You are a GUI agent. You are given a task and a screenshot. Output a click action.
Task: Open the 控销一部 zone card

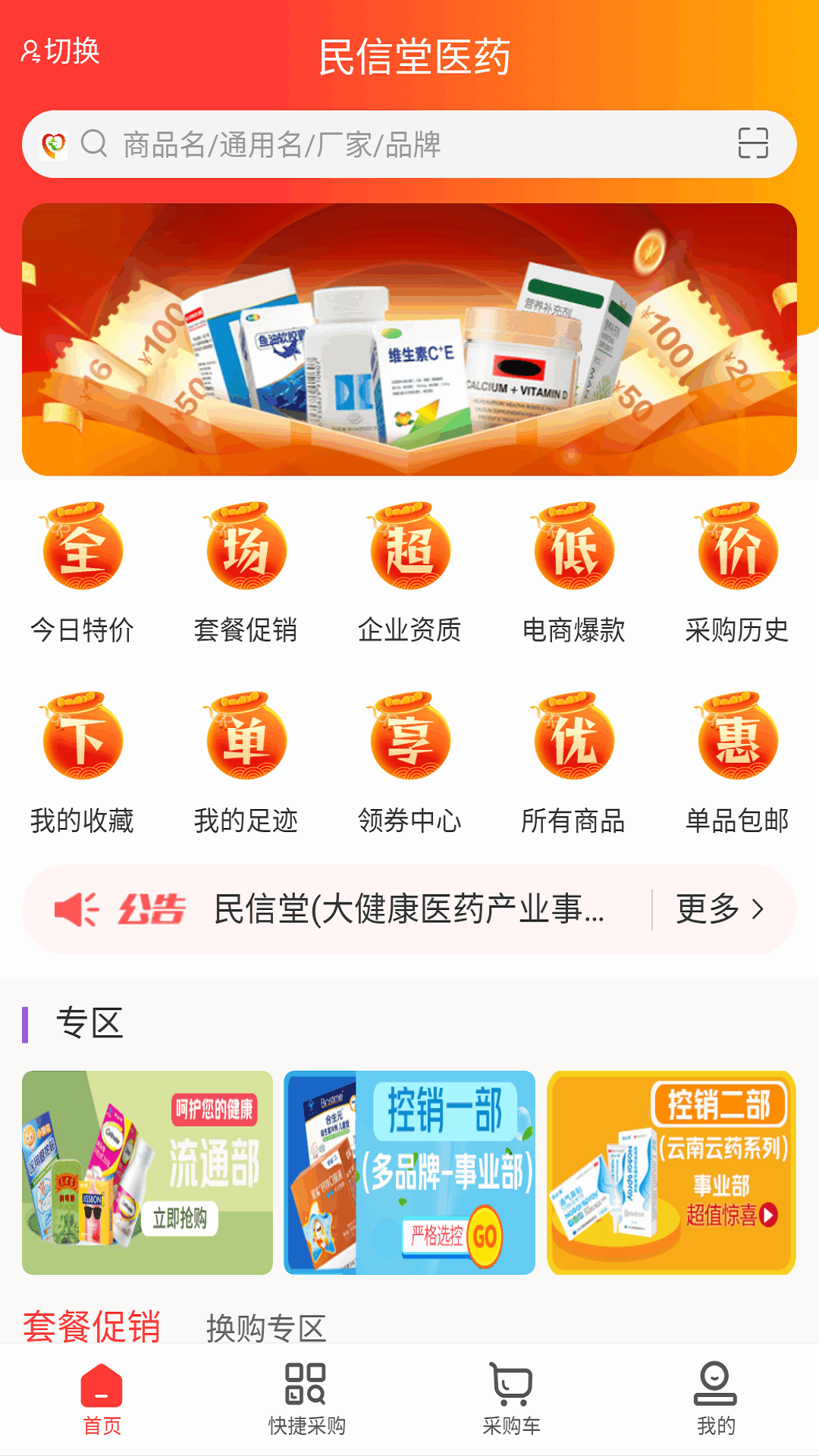[409, 1172]
